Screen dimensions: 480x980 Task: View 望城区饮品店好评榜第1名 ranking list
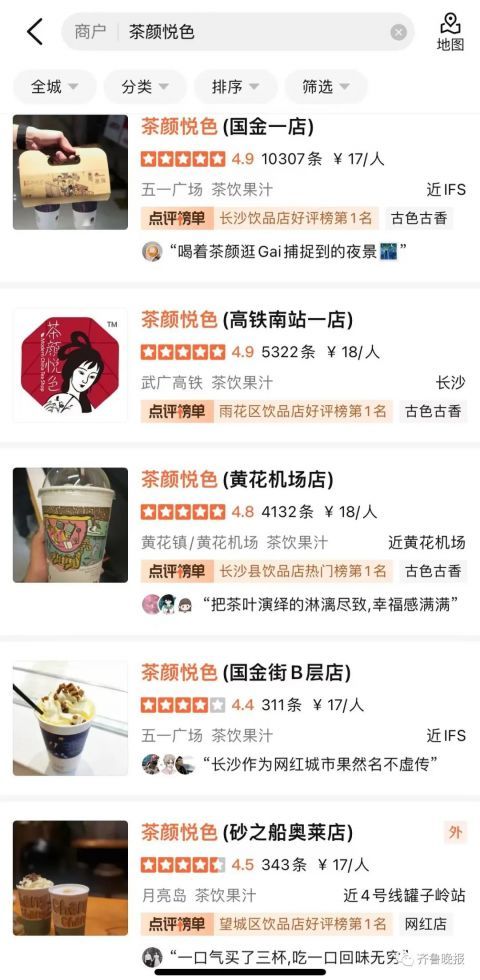(x=267, y=924)
